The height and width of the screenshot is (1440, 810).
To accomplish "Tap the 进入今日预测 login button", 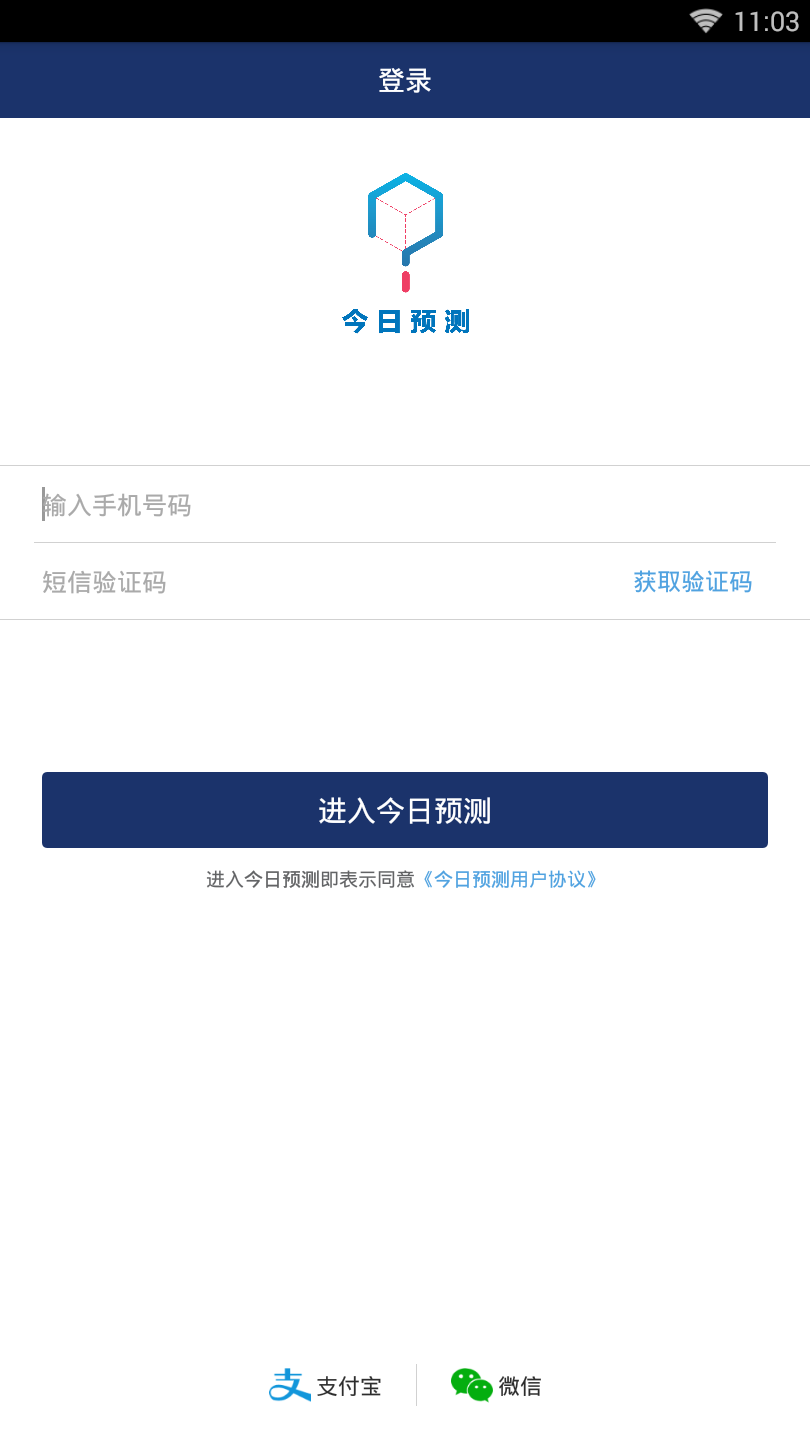I will tap(405, 810).
